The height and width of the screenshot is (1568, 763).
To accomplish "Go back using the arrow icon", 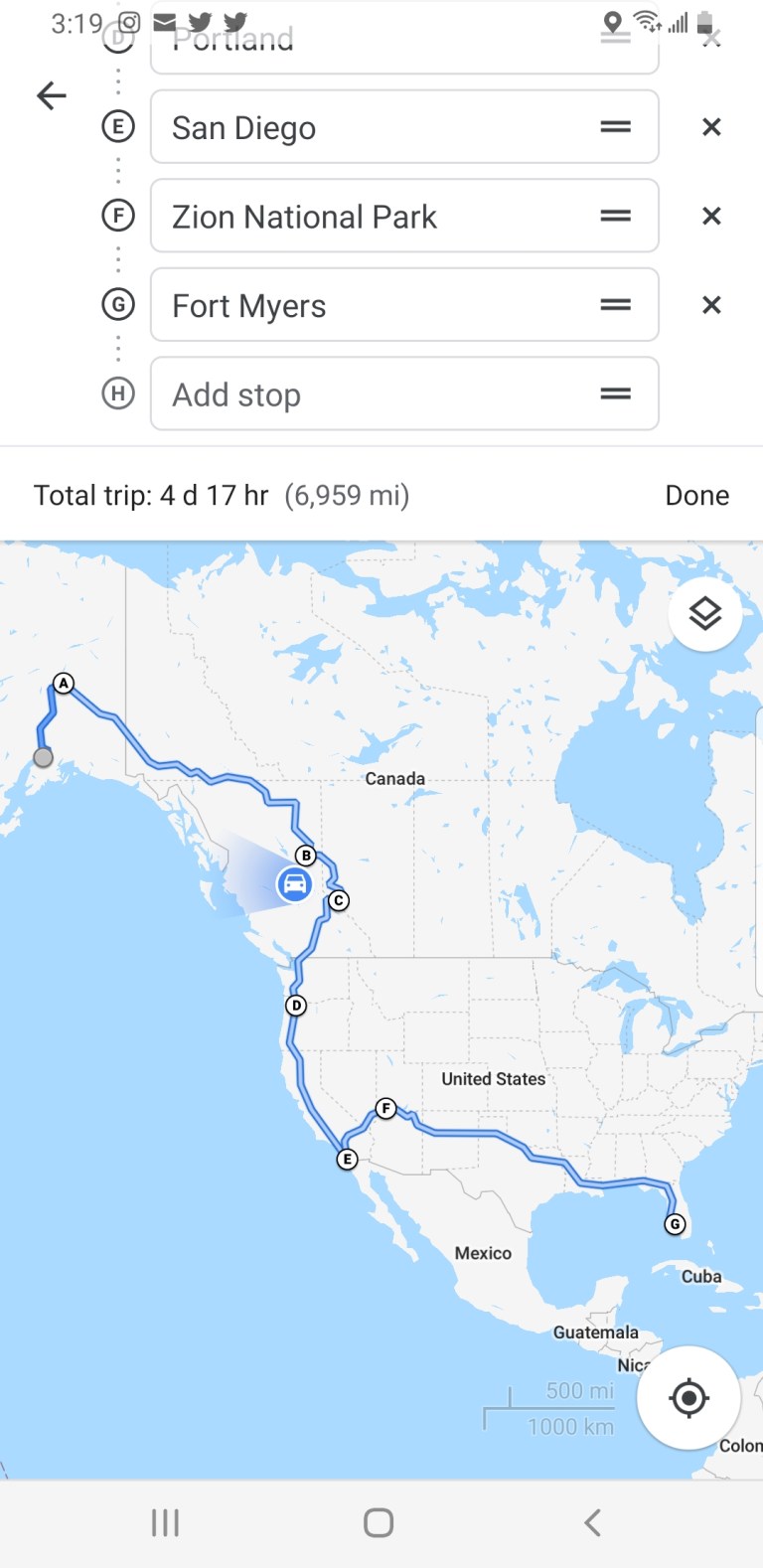I will click(52, 95).
